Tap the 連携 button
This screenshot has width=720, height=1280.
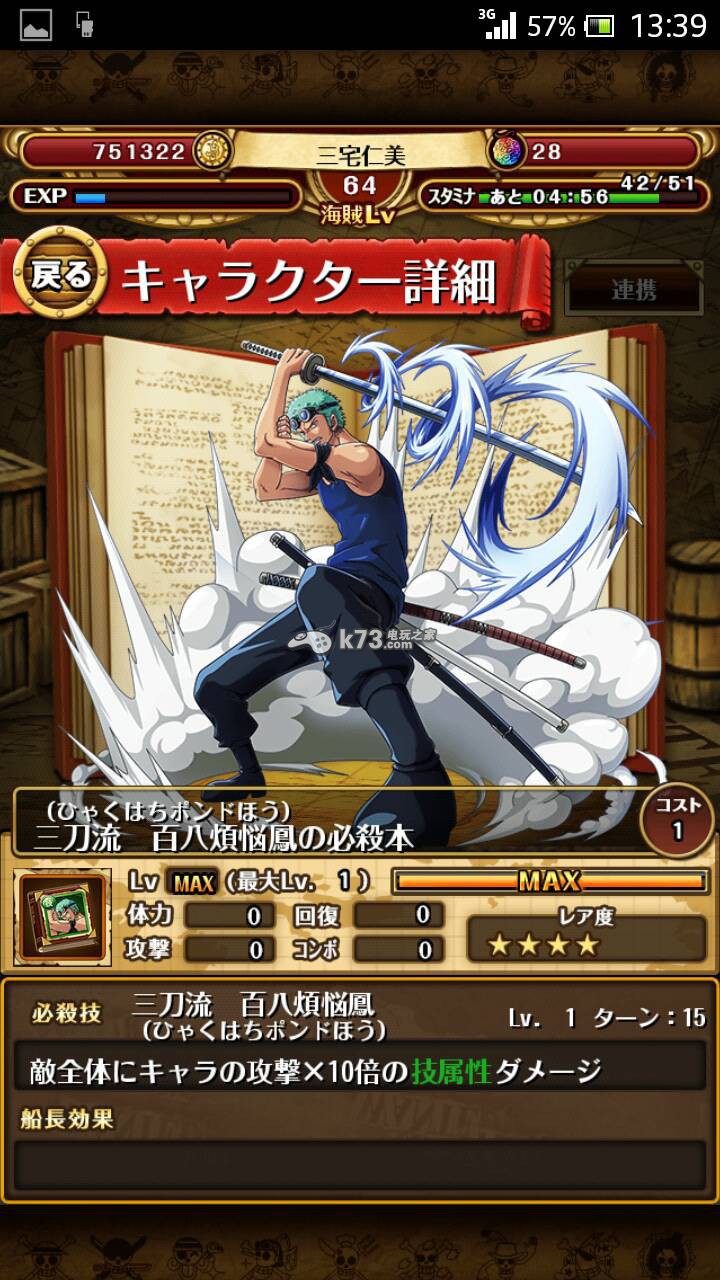coord(634,290)
